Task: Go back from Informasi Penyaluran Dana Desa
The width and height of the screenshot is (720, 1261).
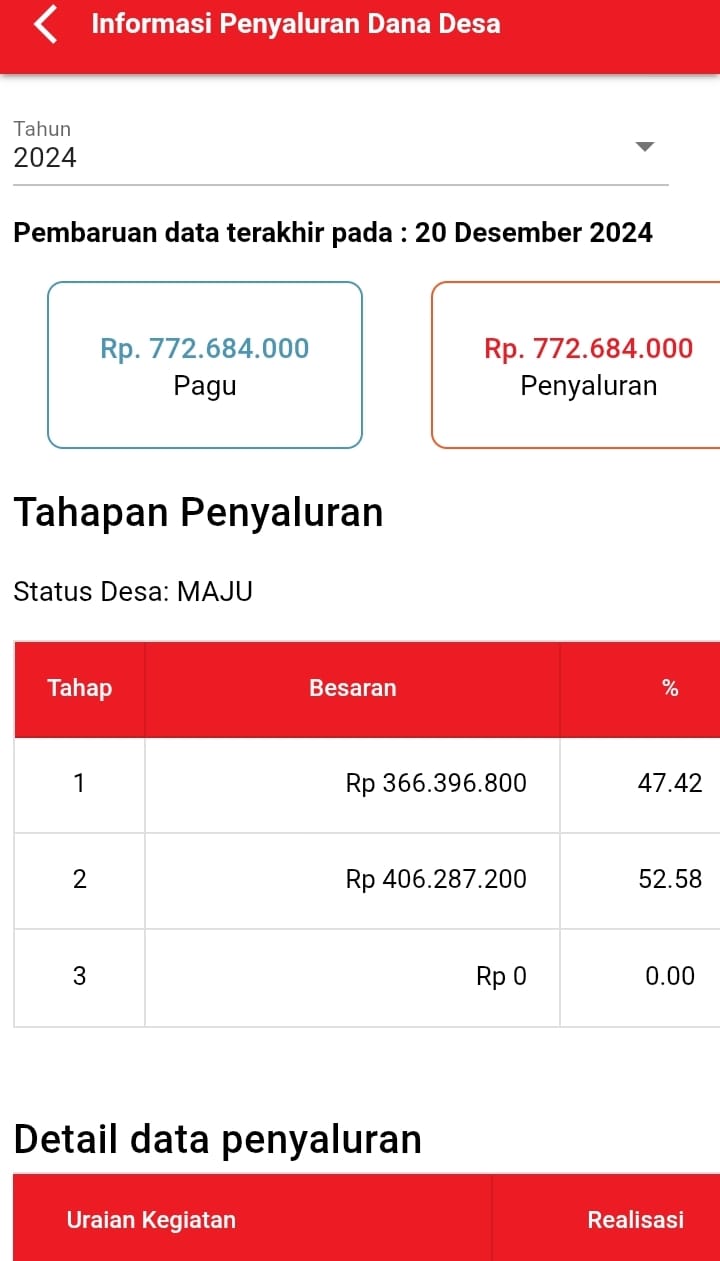Action: tap(46, 25)
